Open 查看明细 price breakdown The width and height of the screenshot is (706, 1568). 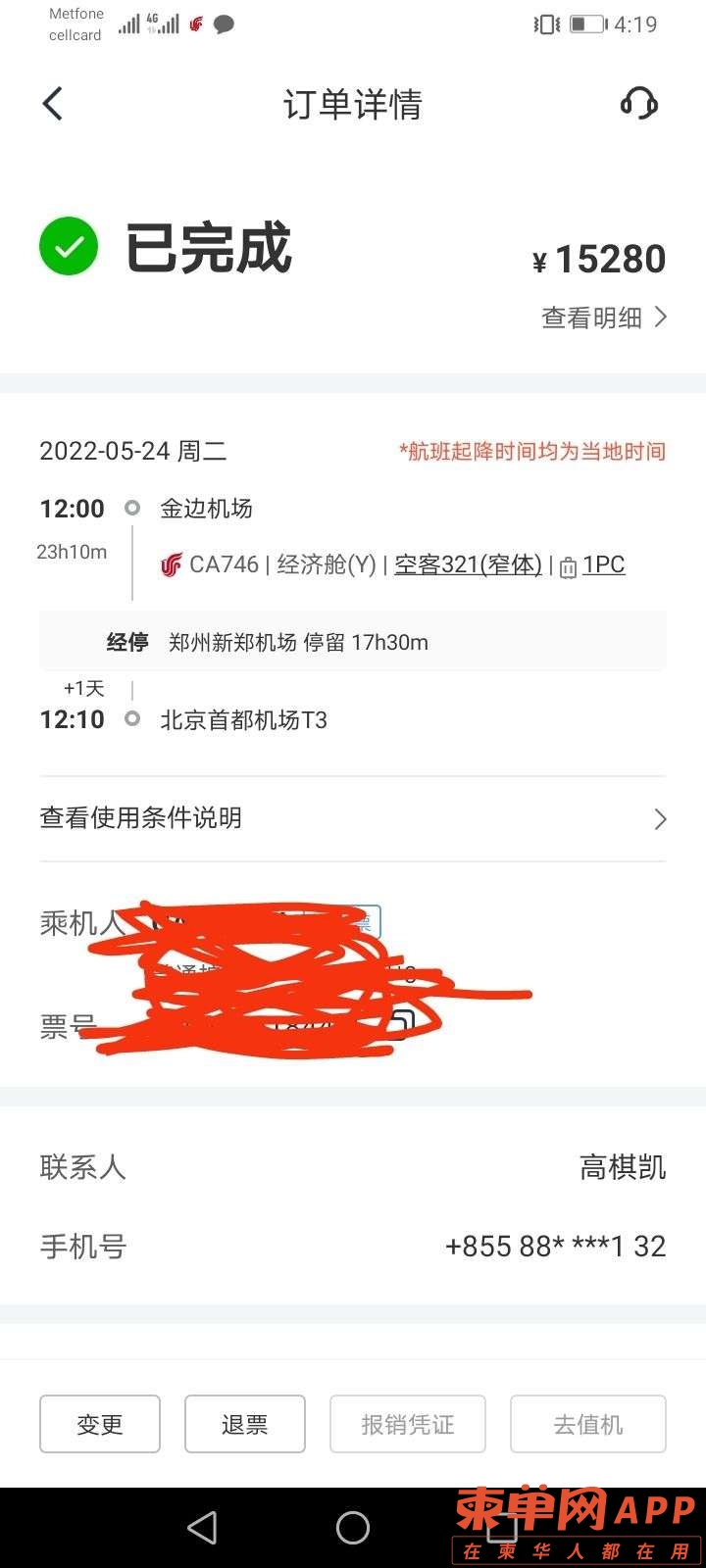point(603,318)
